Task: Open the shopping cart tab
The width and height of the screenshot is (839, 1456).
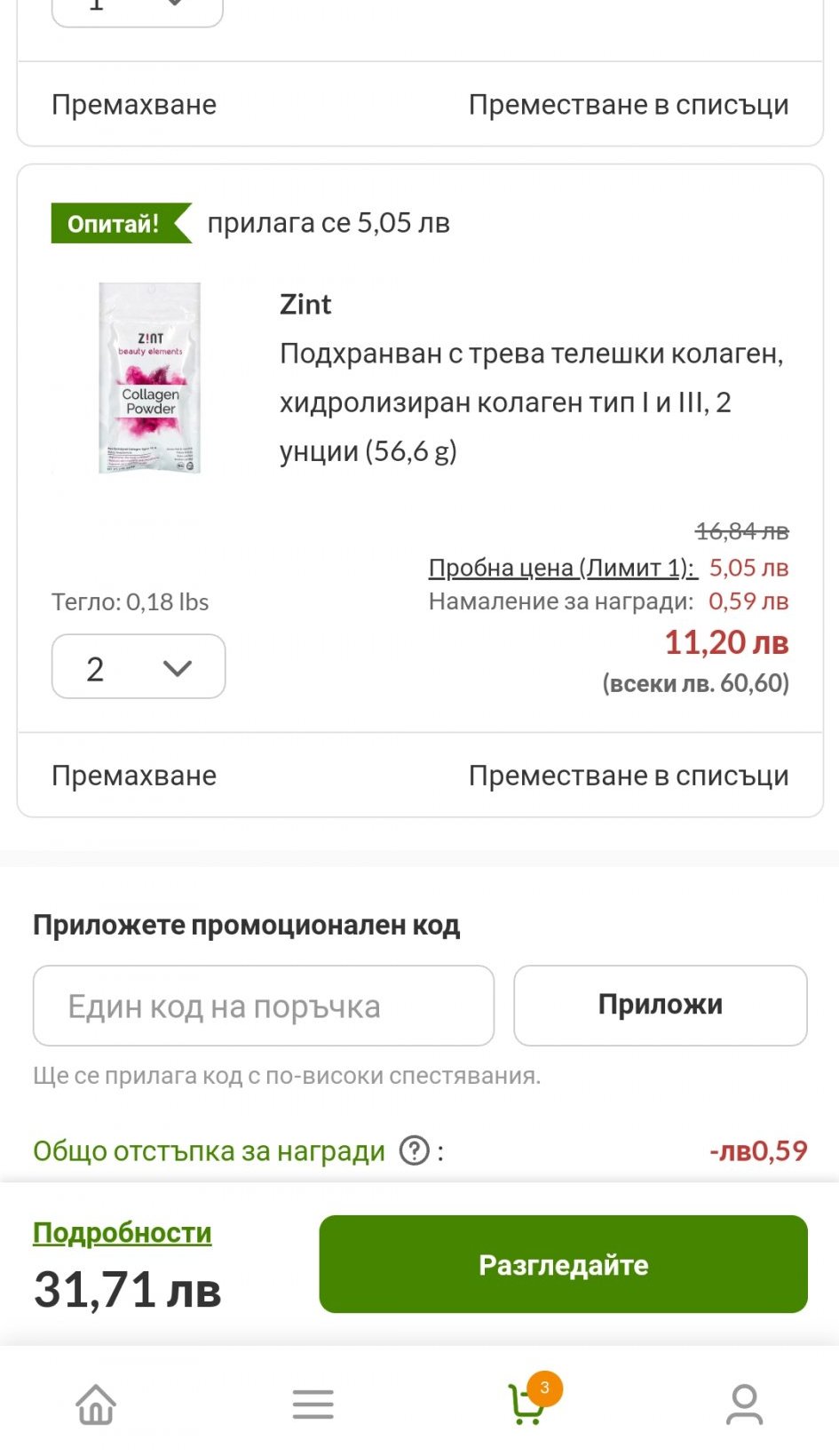Action: pyautogui.click(x=527, y=1404)
